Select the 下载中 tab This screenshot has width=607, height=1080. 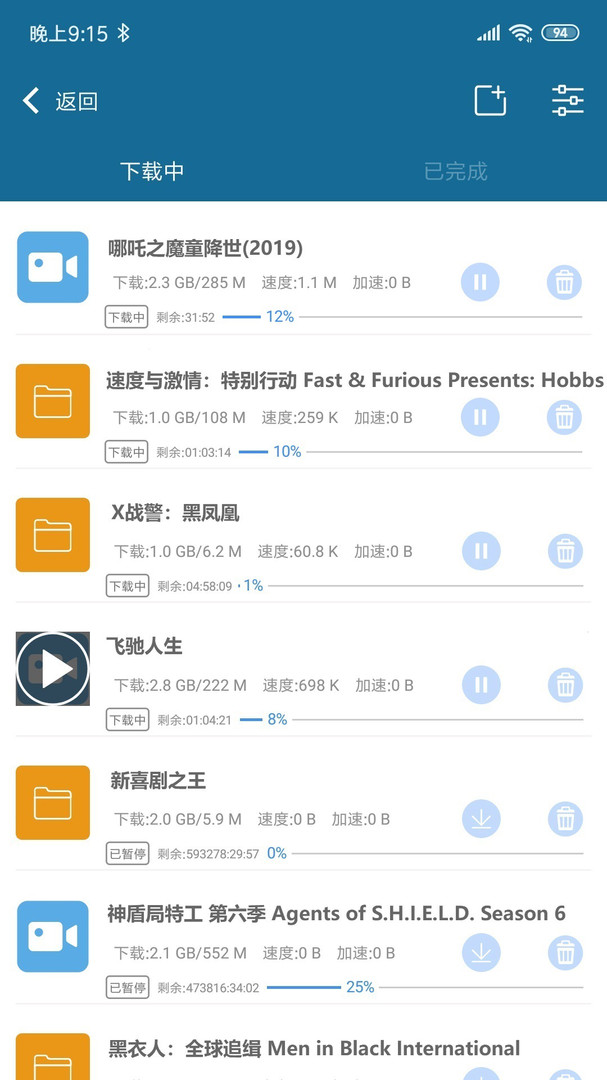[152, 171]
